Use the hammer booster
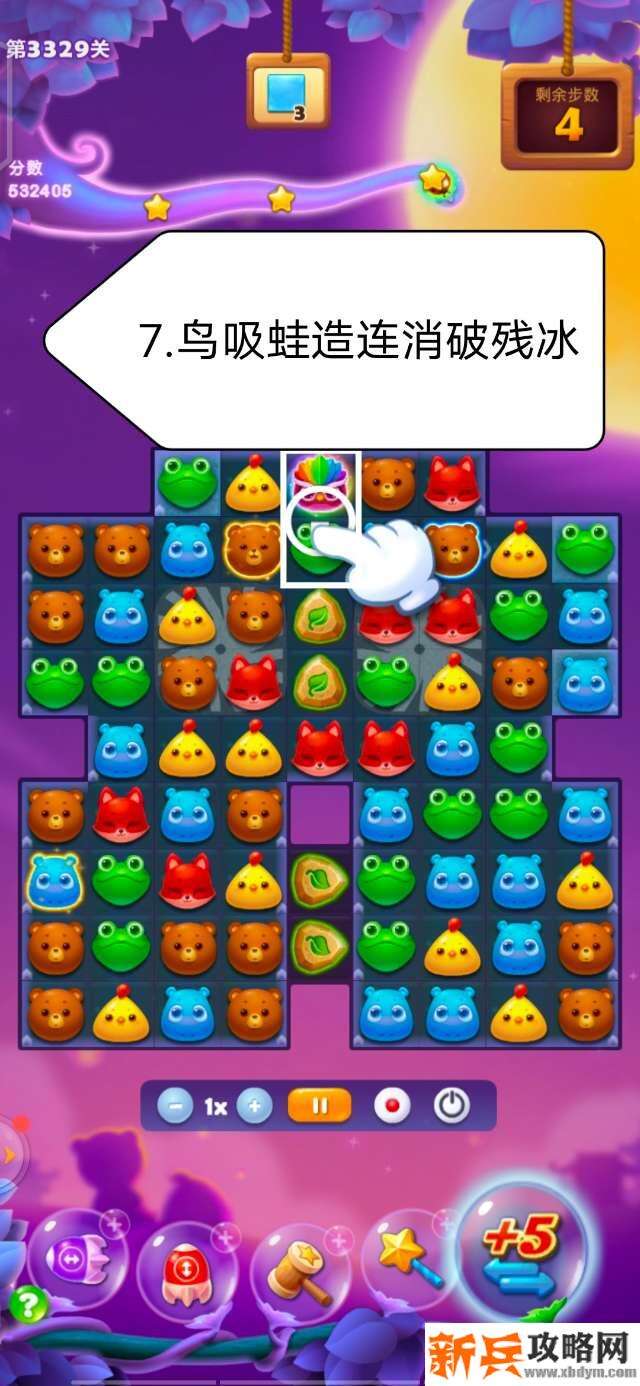Image resolution: width=640 pixels, height=1386 pixels. 298,1272
